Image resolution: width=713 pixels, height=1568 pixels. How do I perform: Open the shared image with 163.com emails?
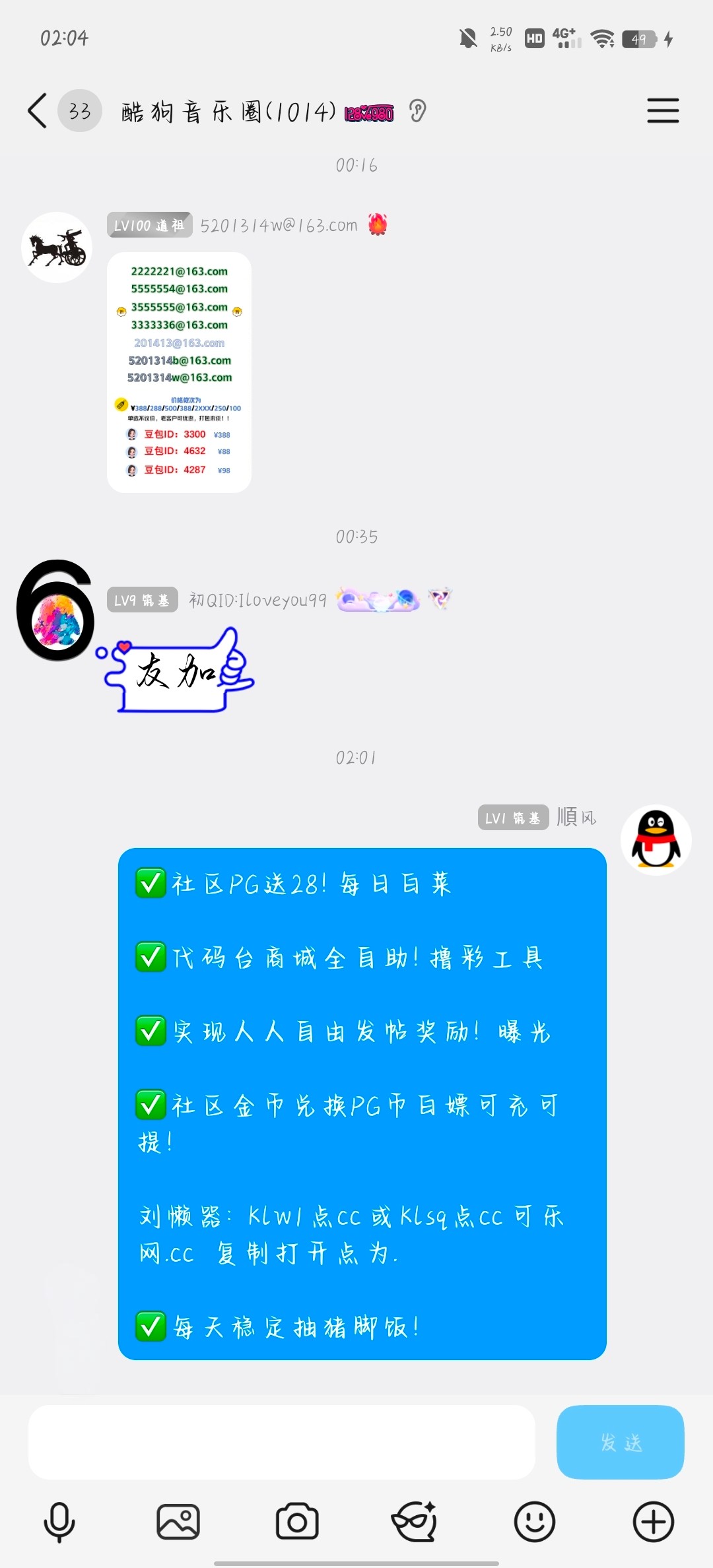pos(179,372)
